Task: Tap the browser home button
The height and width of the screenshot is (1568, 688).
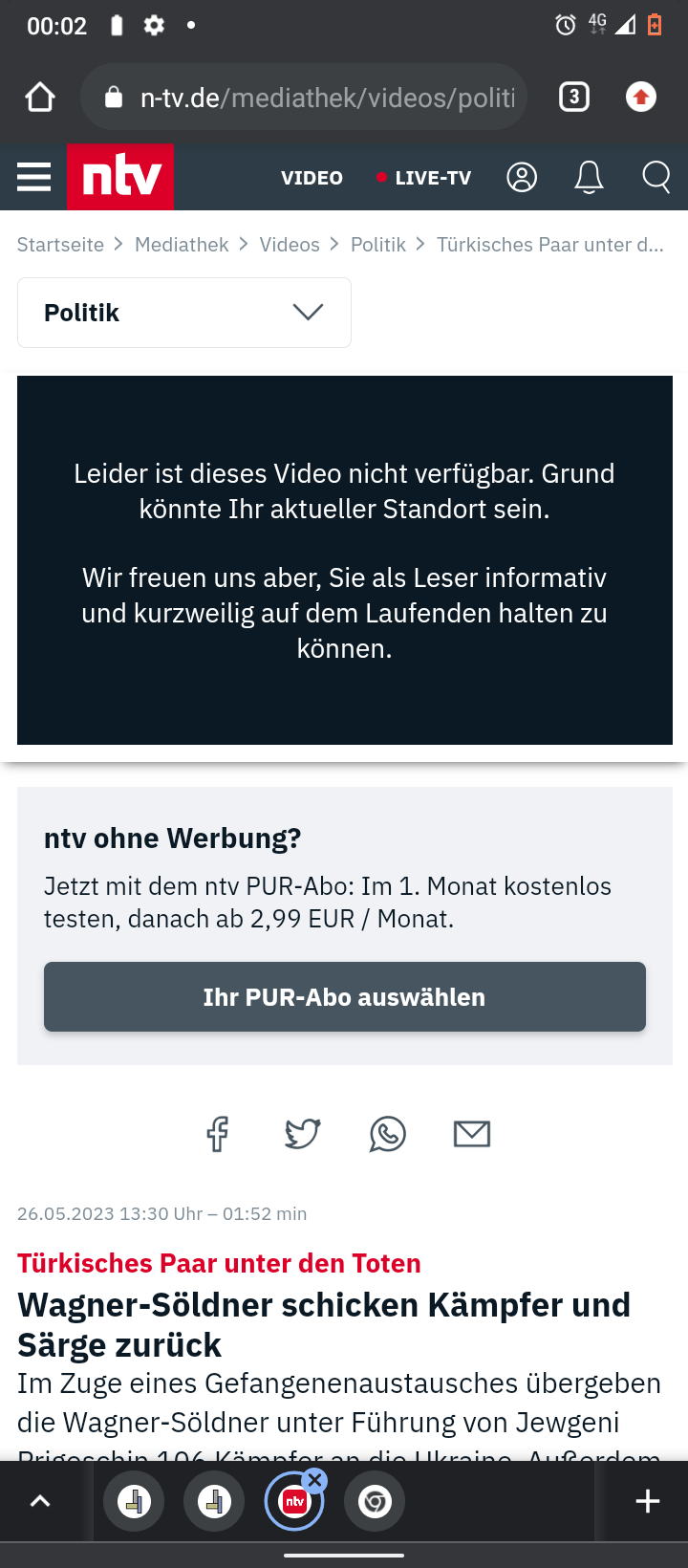Action: click(40, 98)
